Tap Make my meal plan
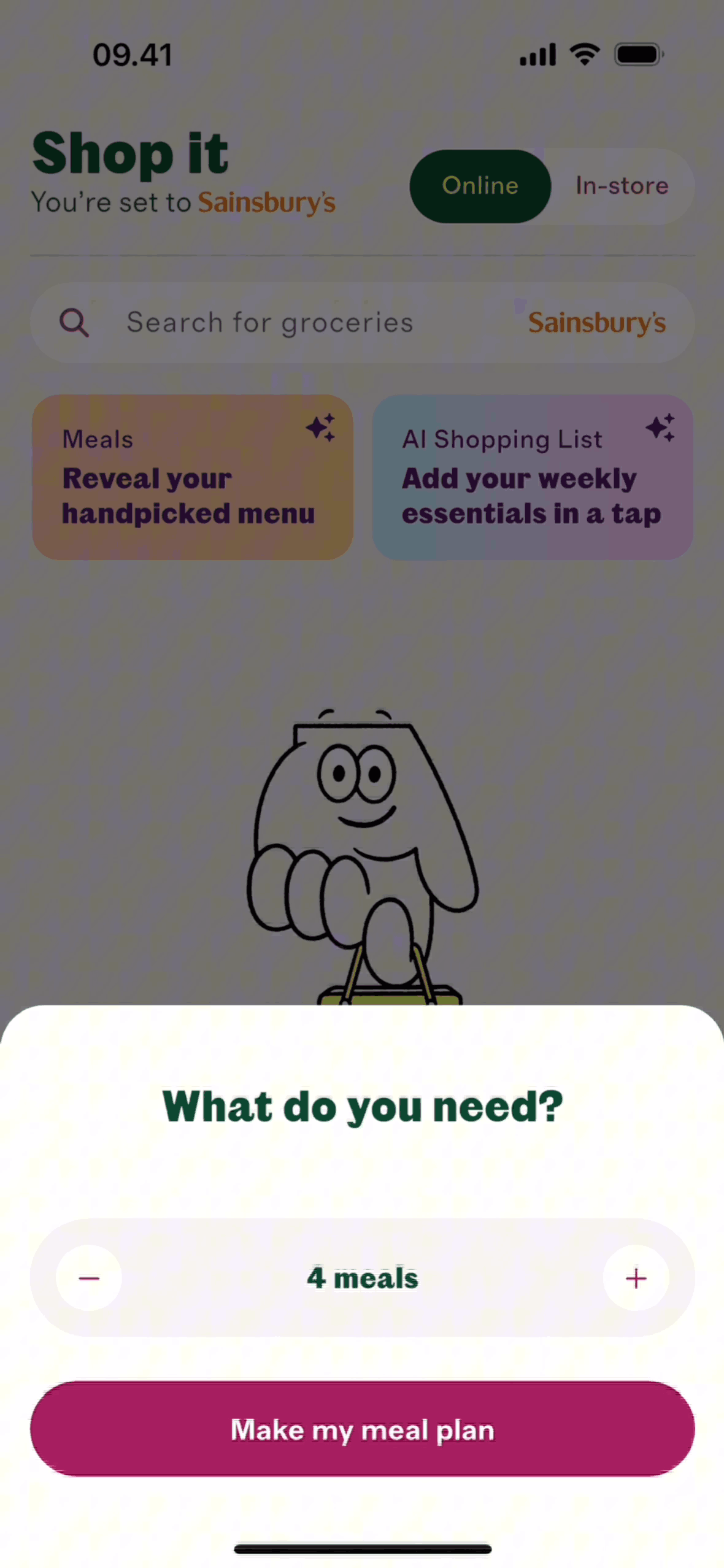The image size is (724, 1568). (362, 1429)
